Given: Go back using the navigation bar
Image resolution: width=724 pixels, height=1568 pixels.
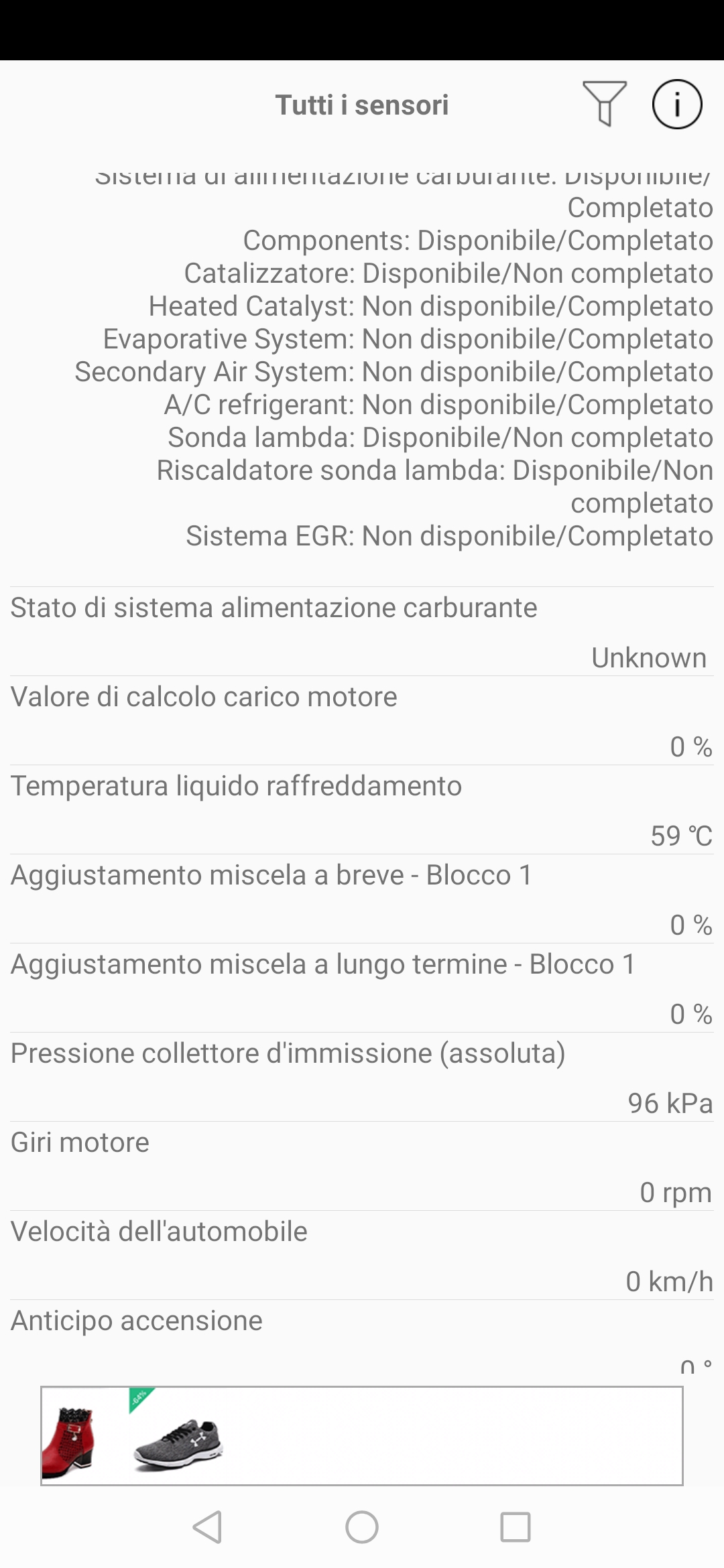Looking at the screenshot, I should (207, 1527).
